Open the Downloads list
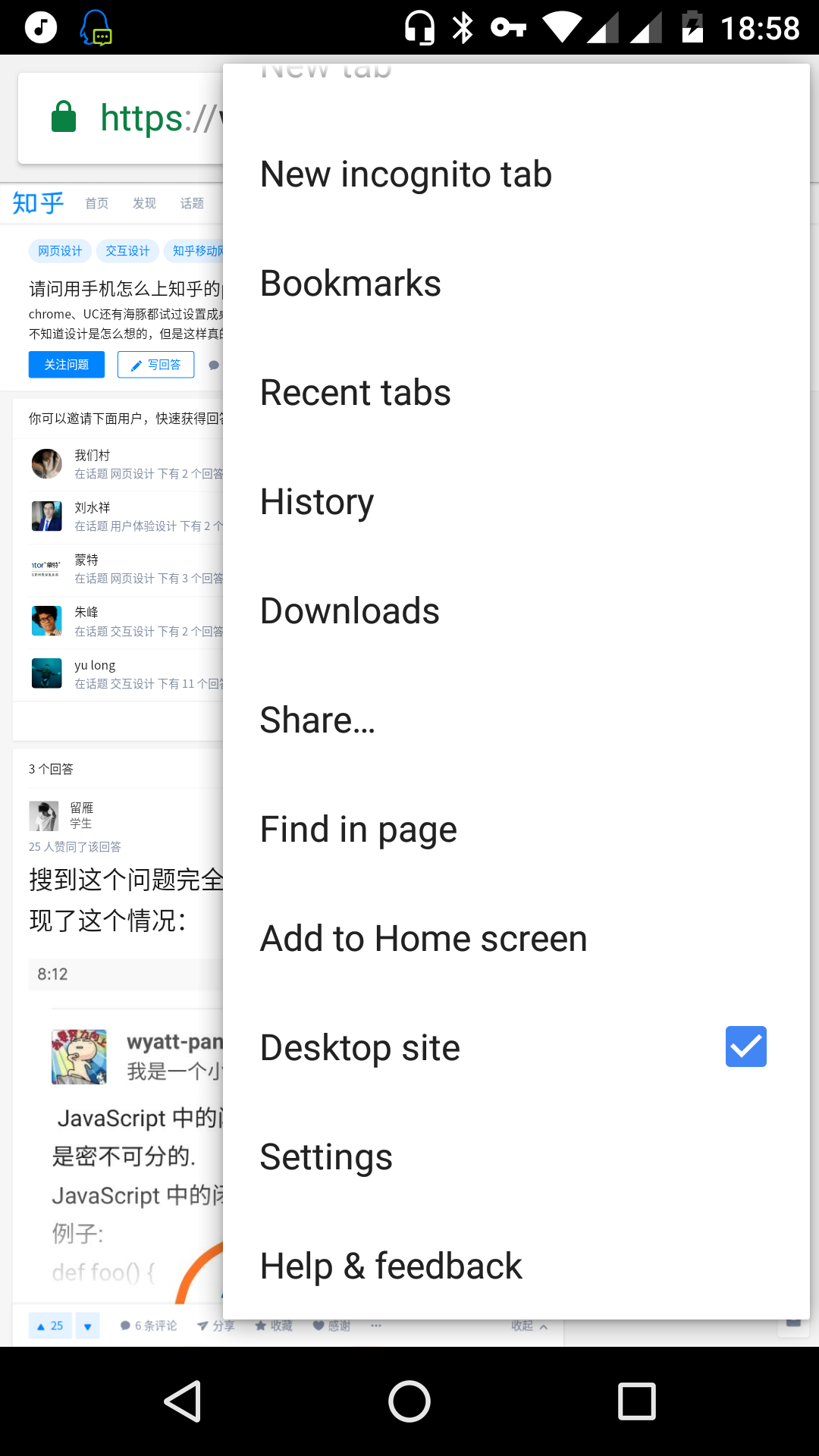This screenshot has width=819, height=1456. tap(350, 611)
